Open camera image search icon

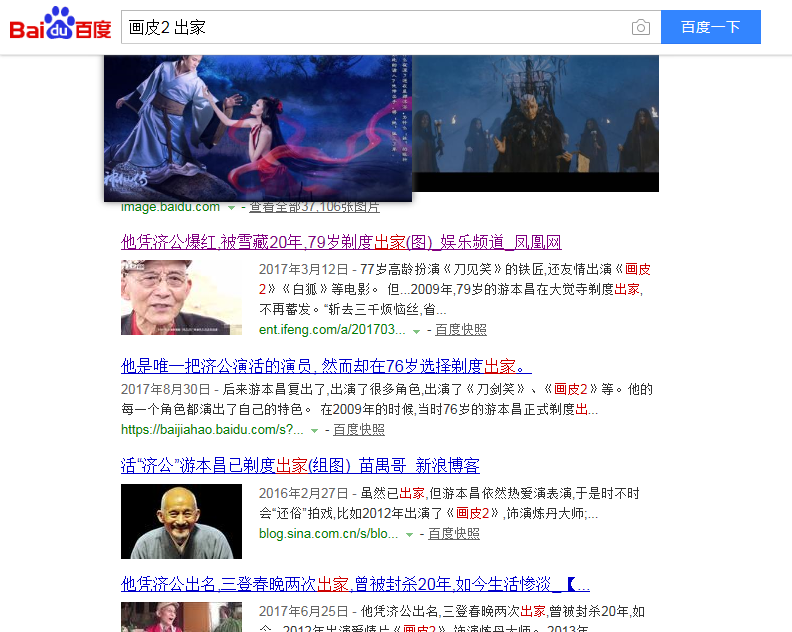pos(641,27)
